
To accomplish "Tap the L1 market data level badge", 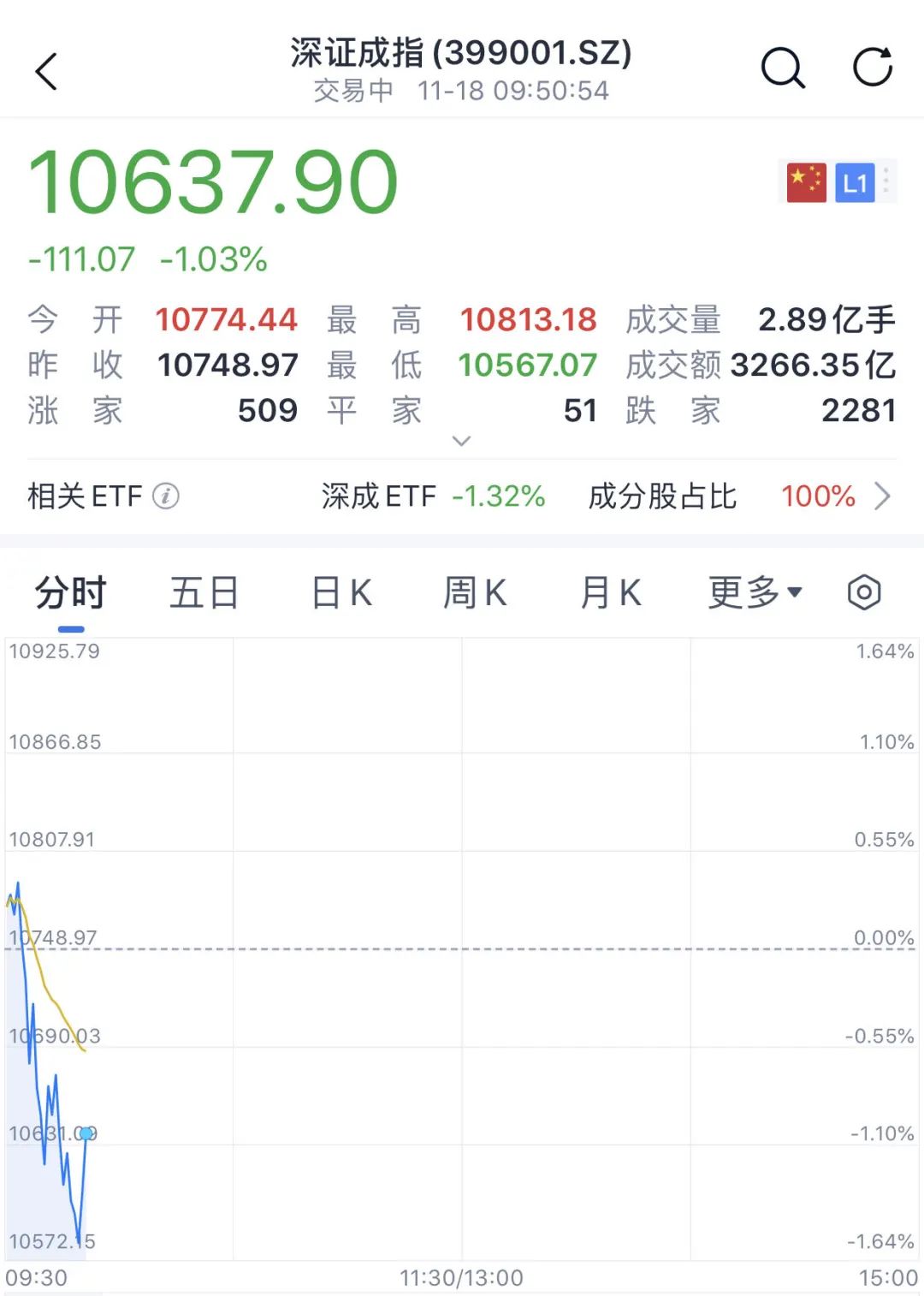I will coord(855,182).
